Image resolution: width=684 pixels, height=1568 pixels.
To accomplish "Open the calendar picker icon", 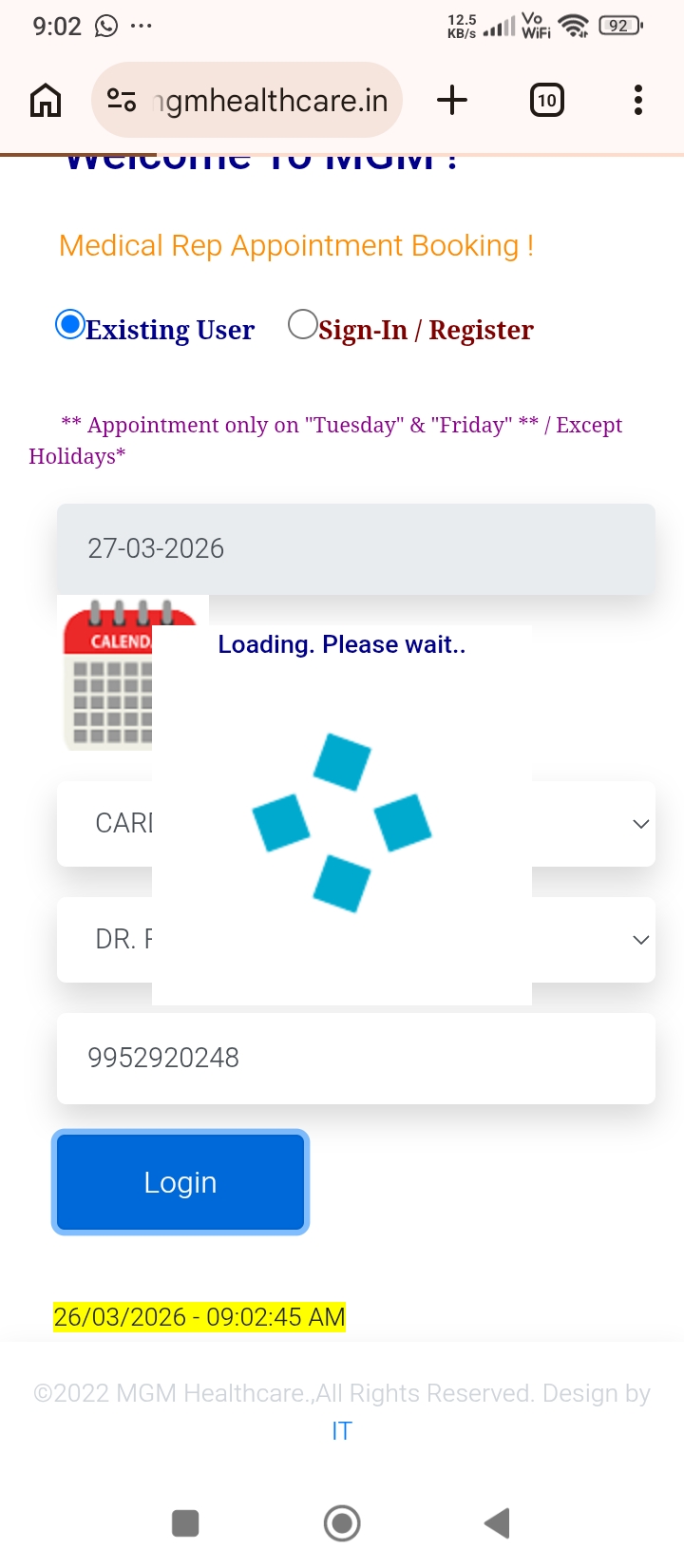I will (106, 675).
